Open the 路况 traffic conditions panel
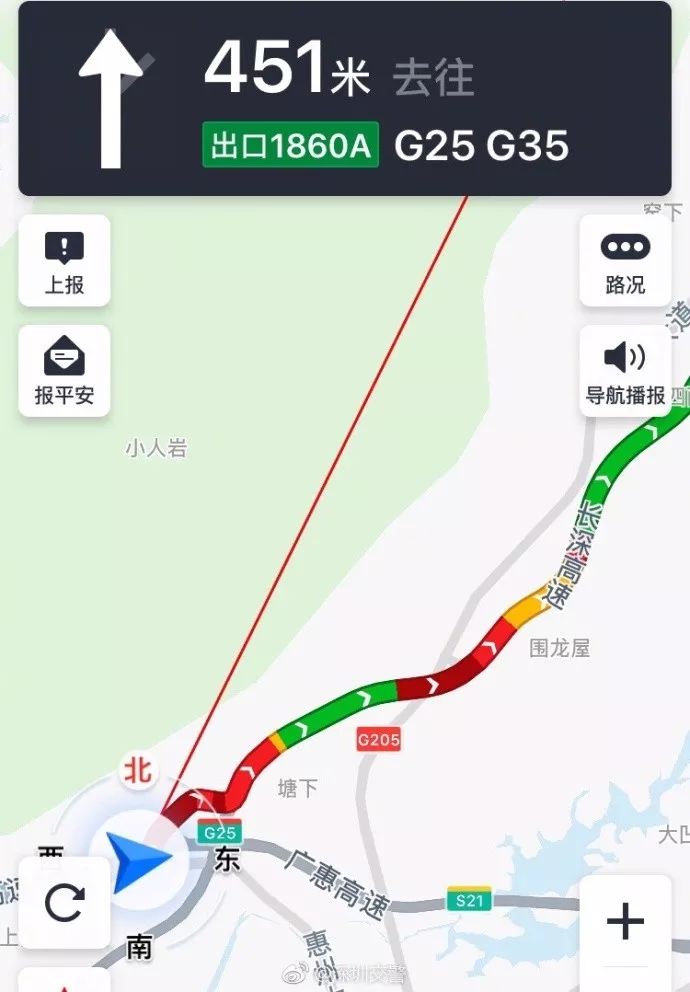The image size is (690, 992). pos(625,262)
